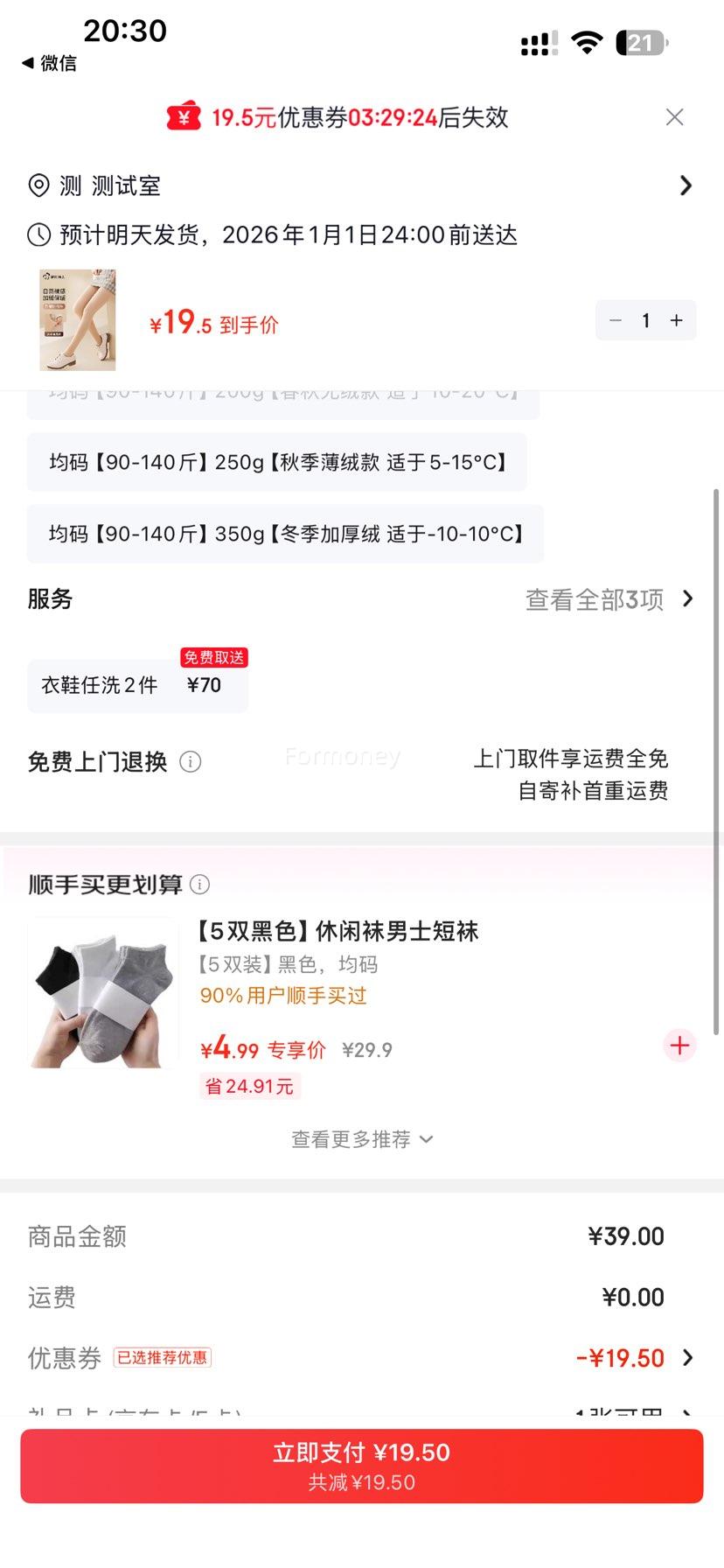724x1568 pixels.
Task: Open the delivery address detail page
Action: (x=686, y=185)
